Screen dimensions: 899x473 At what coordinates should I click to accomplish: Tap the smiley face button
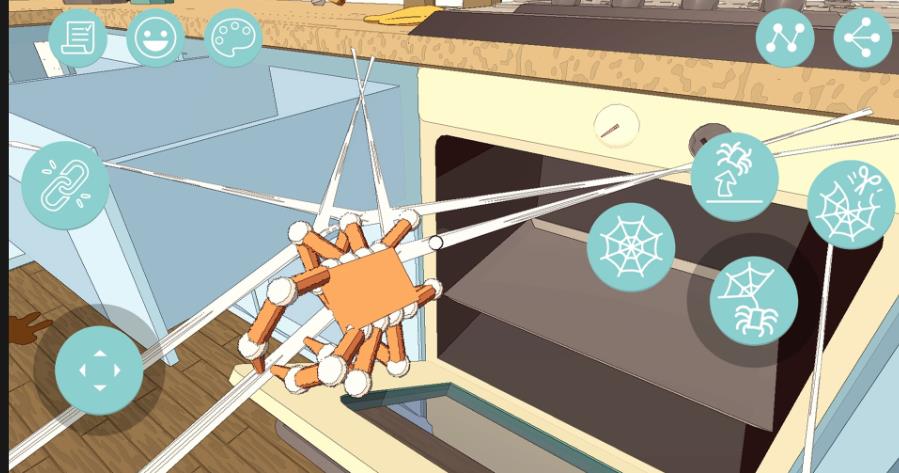[155, 38]
